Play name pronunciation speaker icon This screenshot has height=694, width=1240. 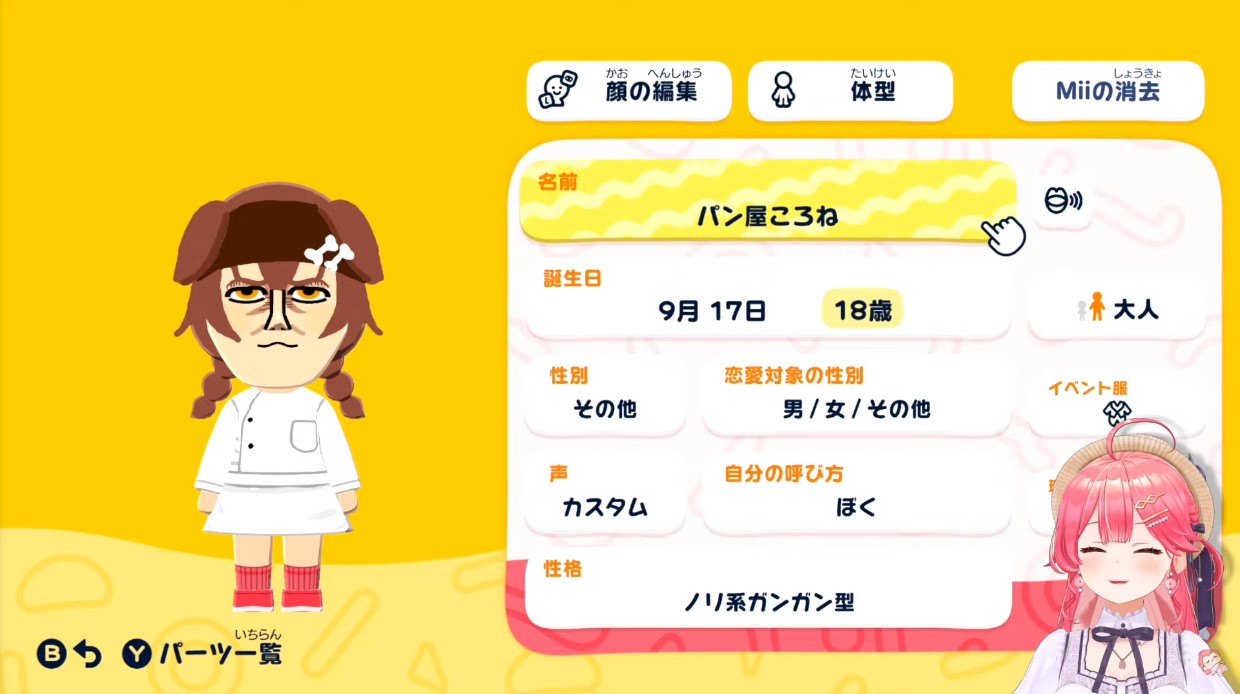pos(1061,201)
